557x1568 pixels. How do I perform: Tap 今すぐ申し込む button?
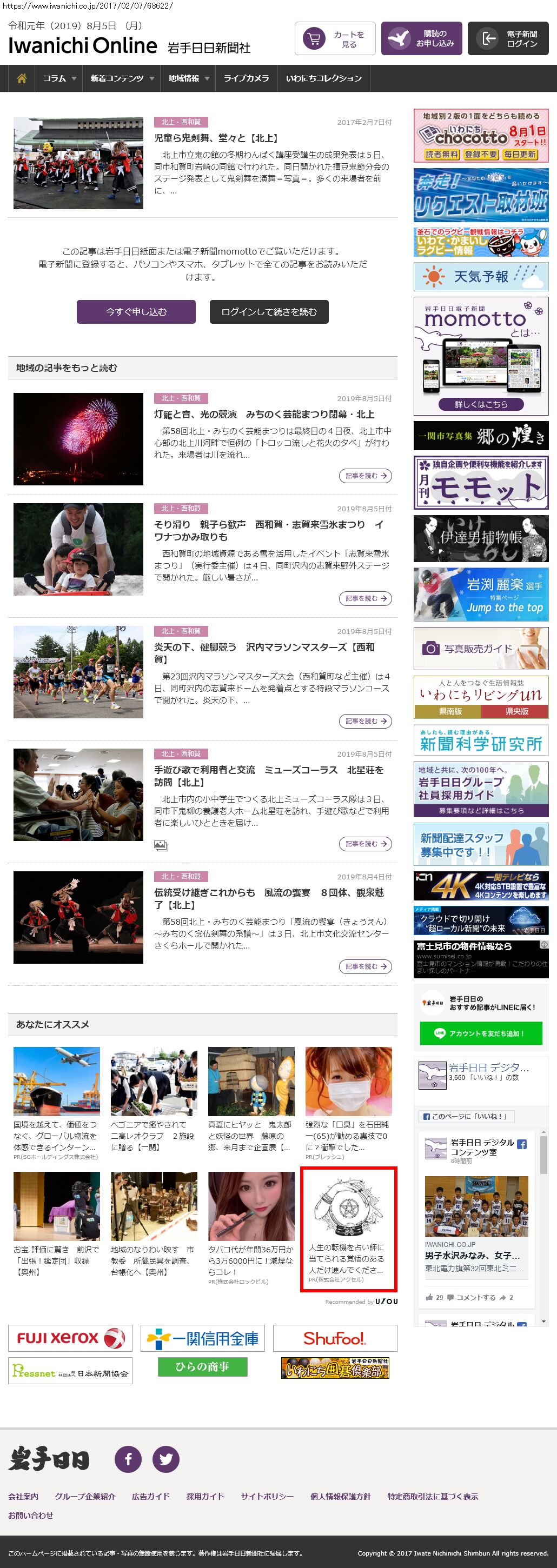(136, 312)
